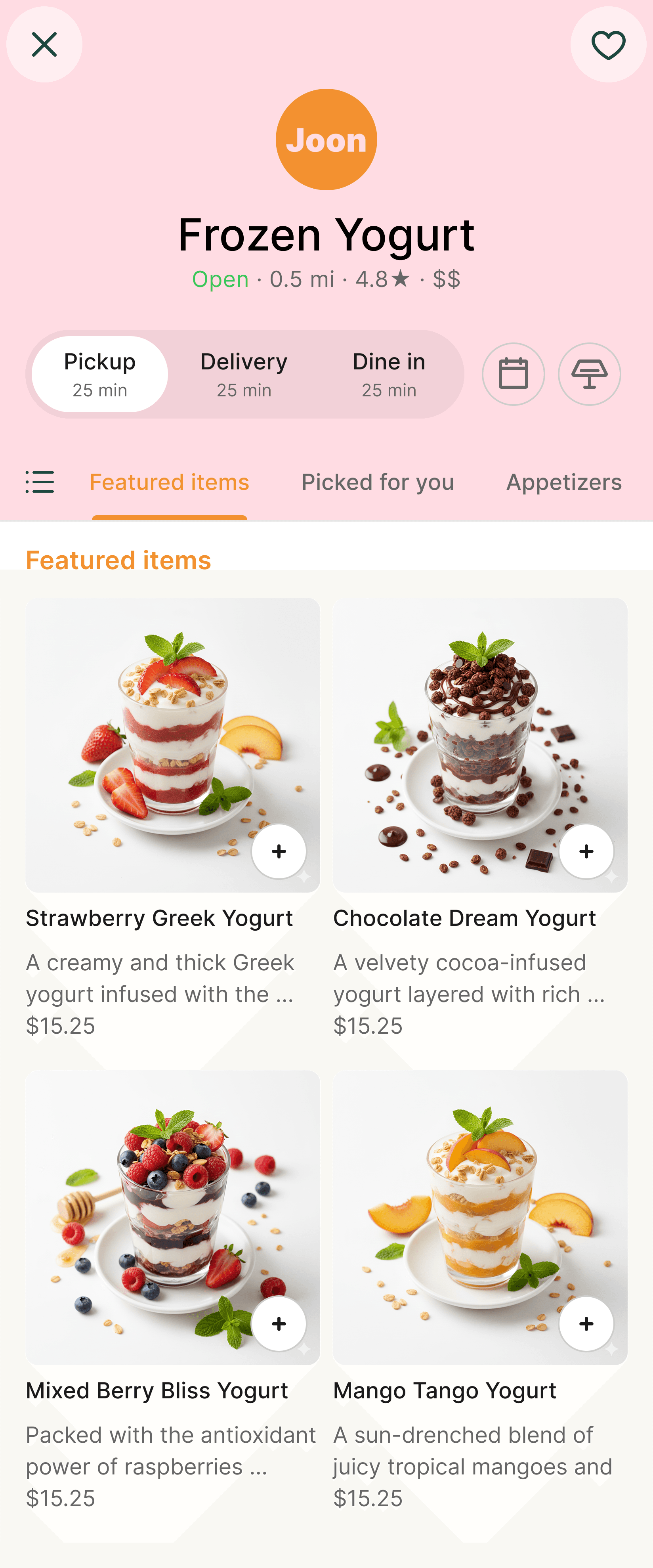Switch to Delivery mode
The image size is (653, 1568).
(x=244, y=374)
